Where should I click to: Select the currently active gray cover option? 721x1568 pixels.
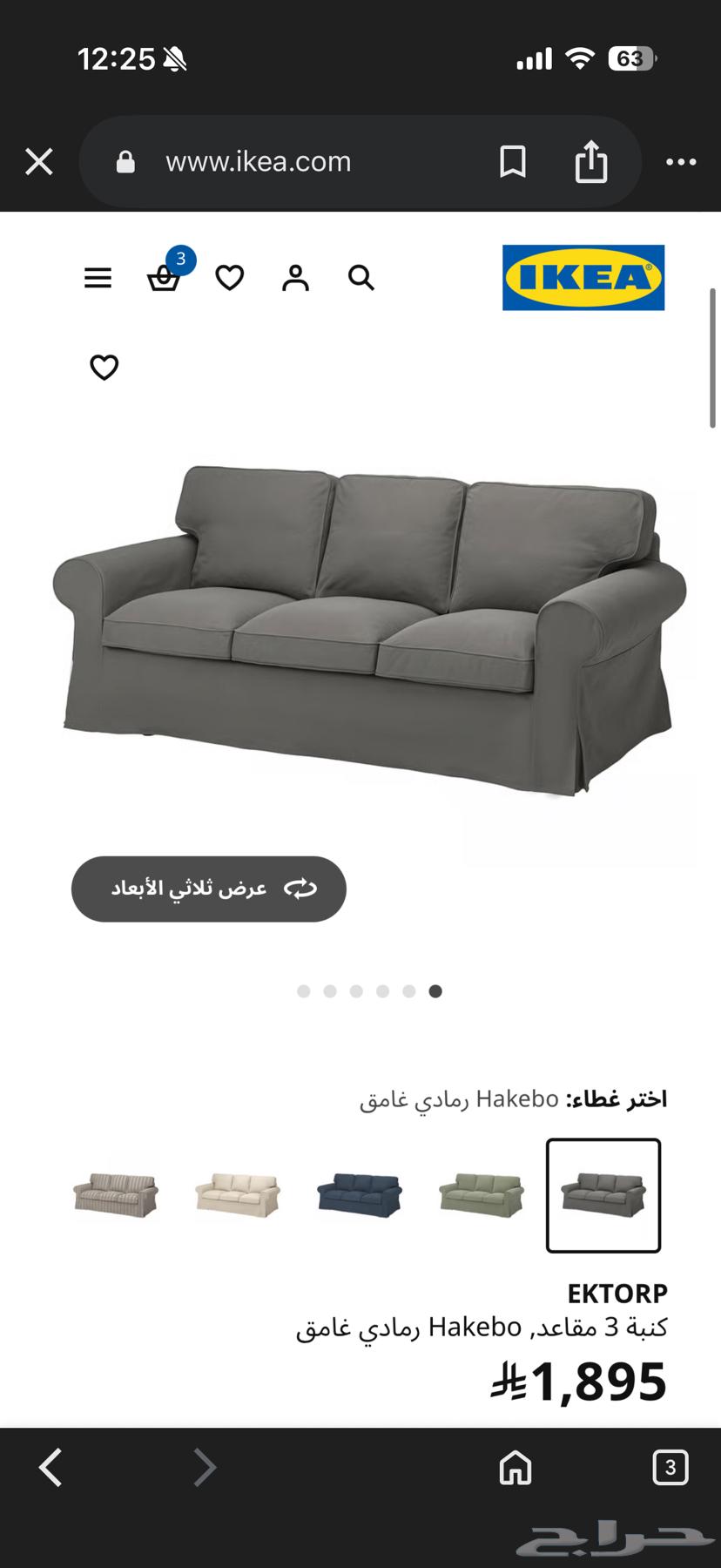click(x=603, y=1195)
